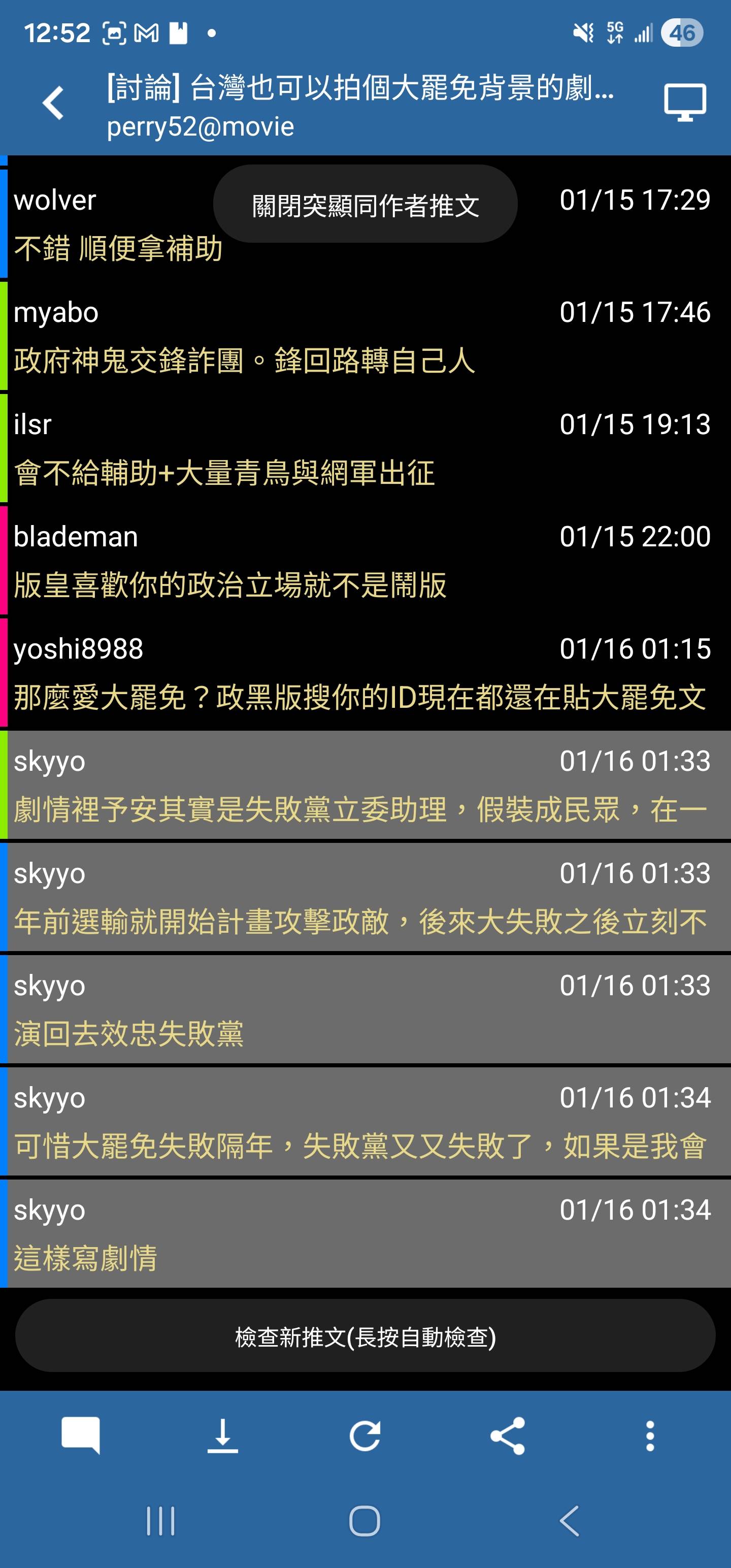This screenshot has height=1568, width=731.
Task: Open the system recent apps view
Action: pos(161,1521)
